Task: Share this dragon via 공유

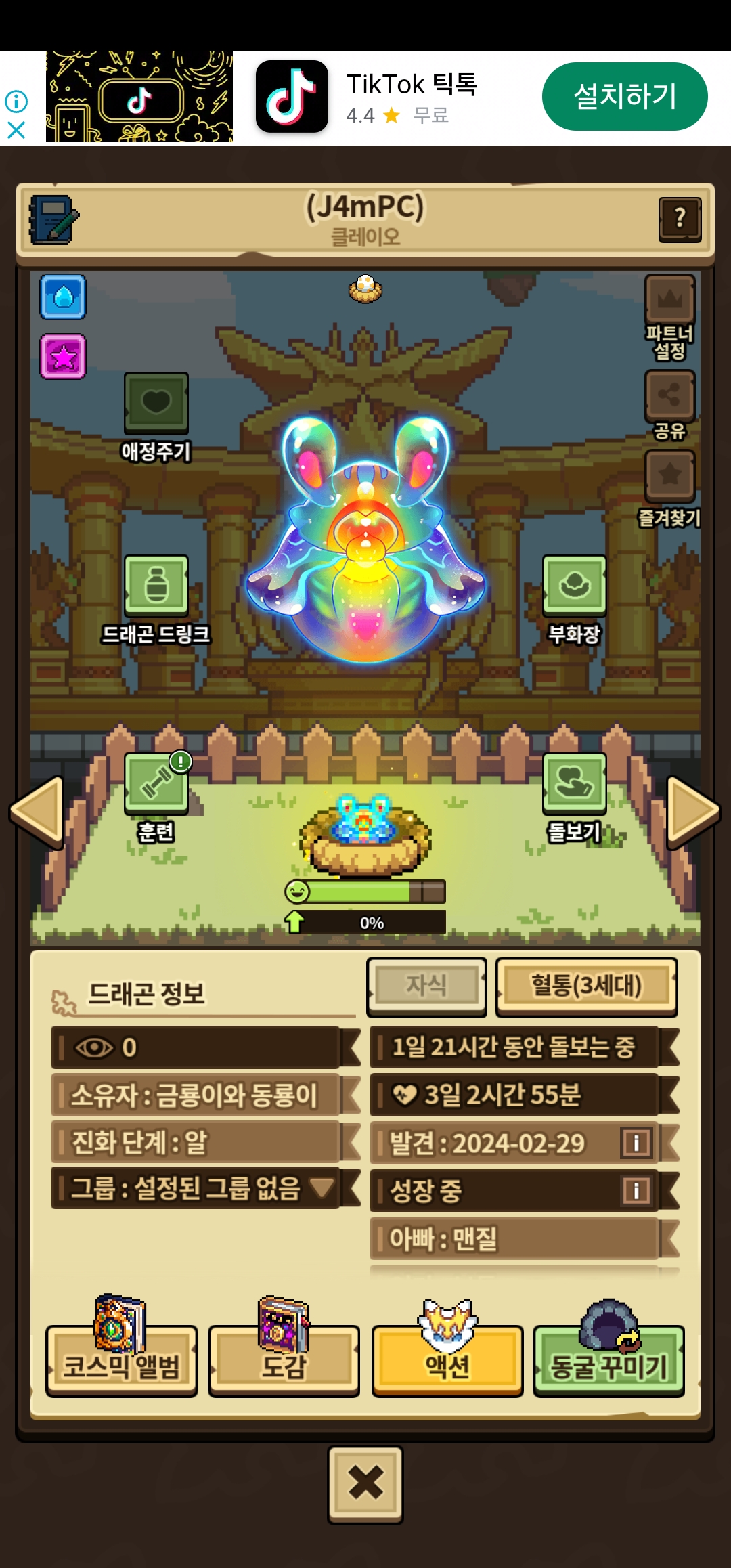Action: (x=669, y=395)
